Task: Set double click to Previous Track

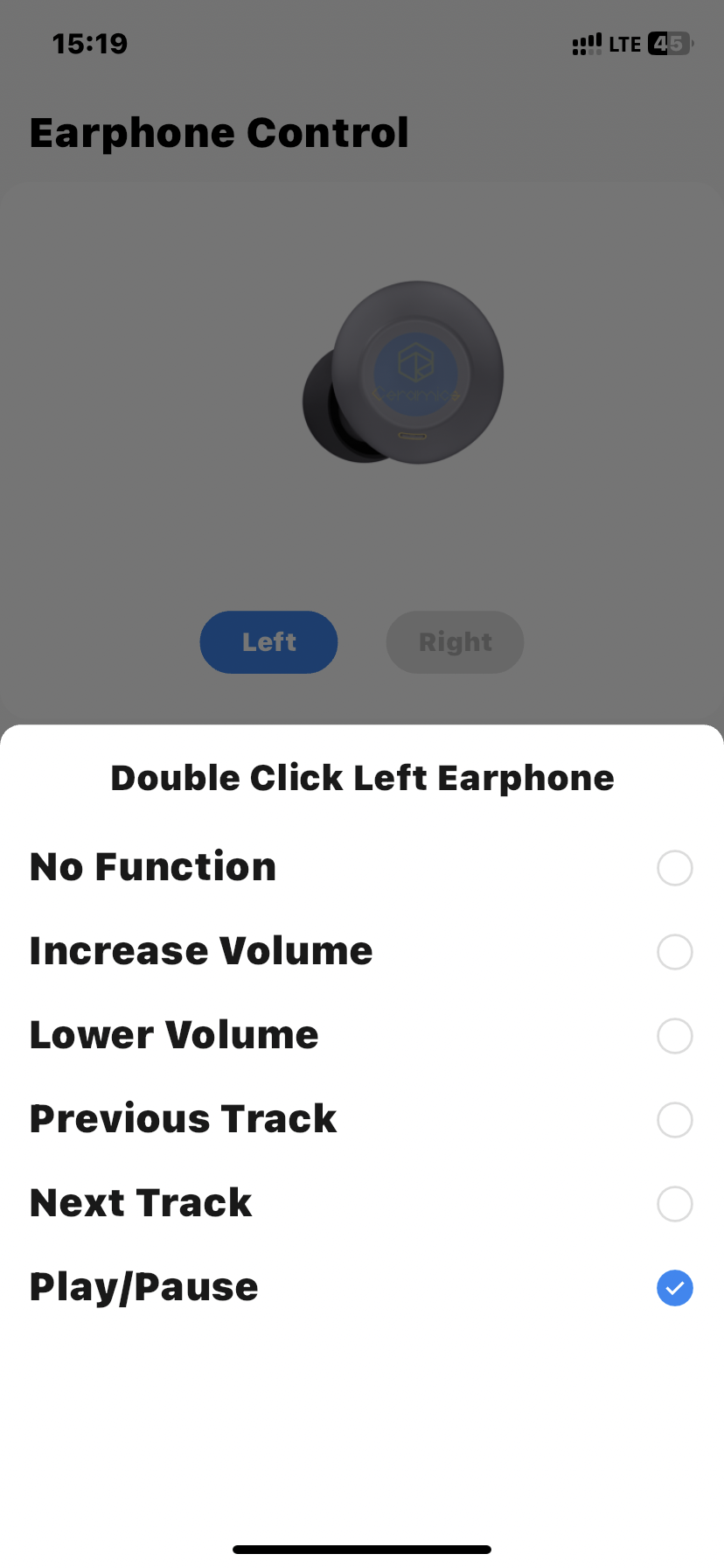Action: (x=674, y=1120)
